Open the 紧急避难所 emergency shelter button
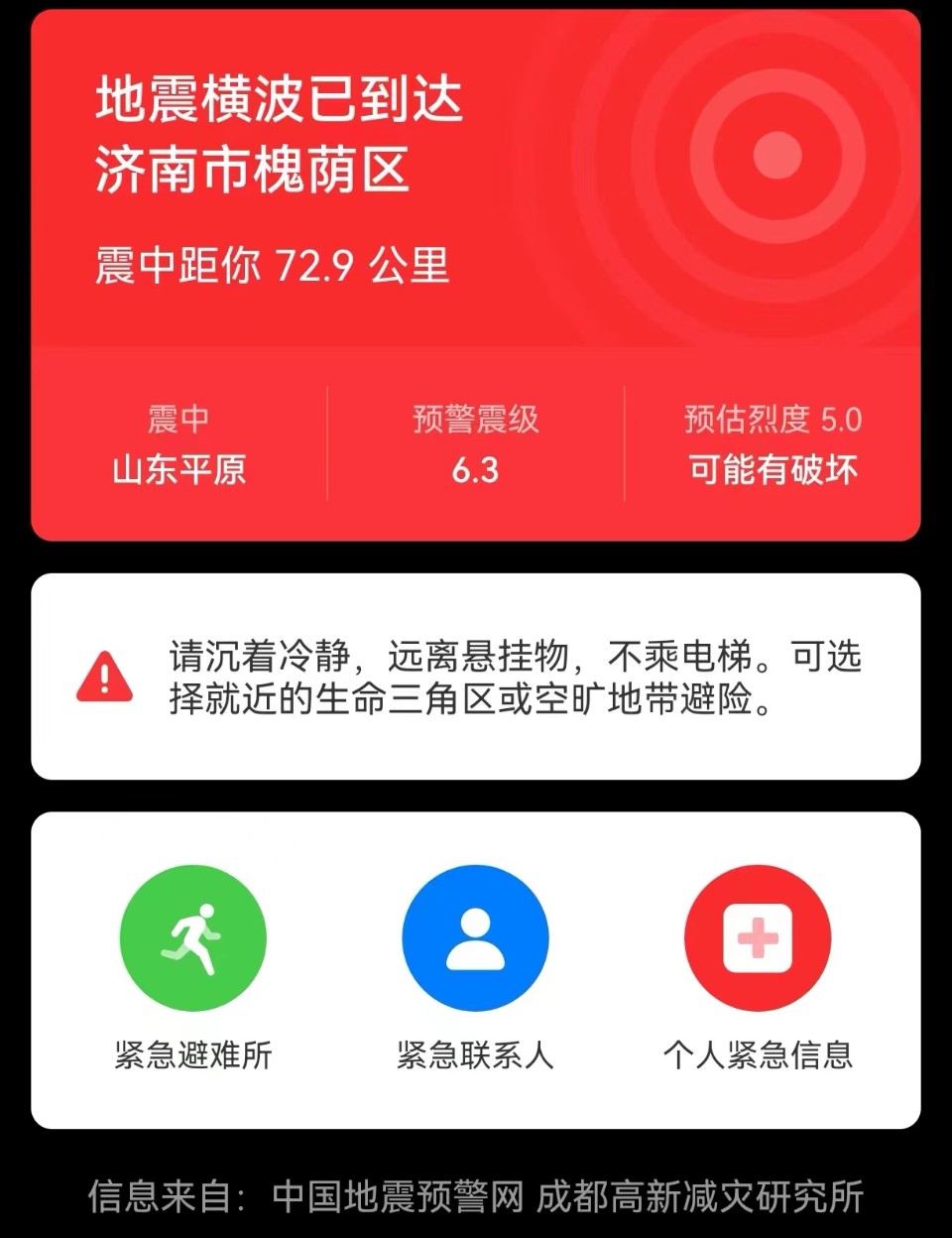Image resolution: width=952 pixels, height=1238 pixels. 193,938
